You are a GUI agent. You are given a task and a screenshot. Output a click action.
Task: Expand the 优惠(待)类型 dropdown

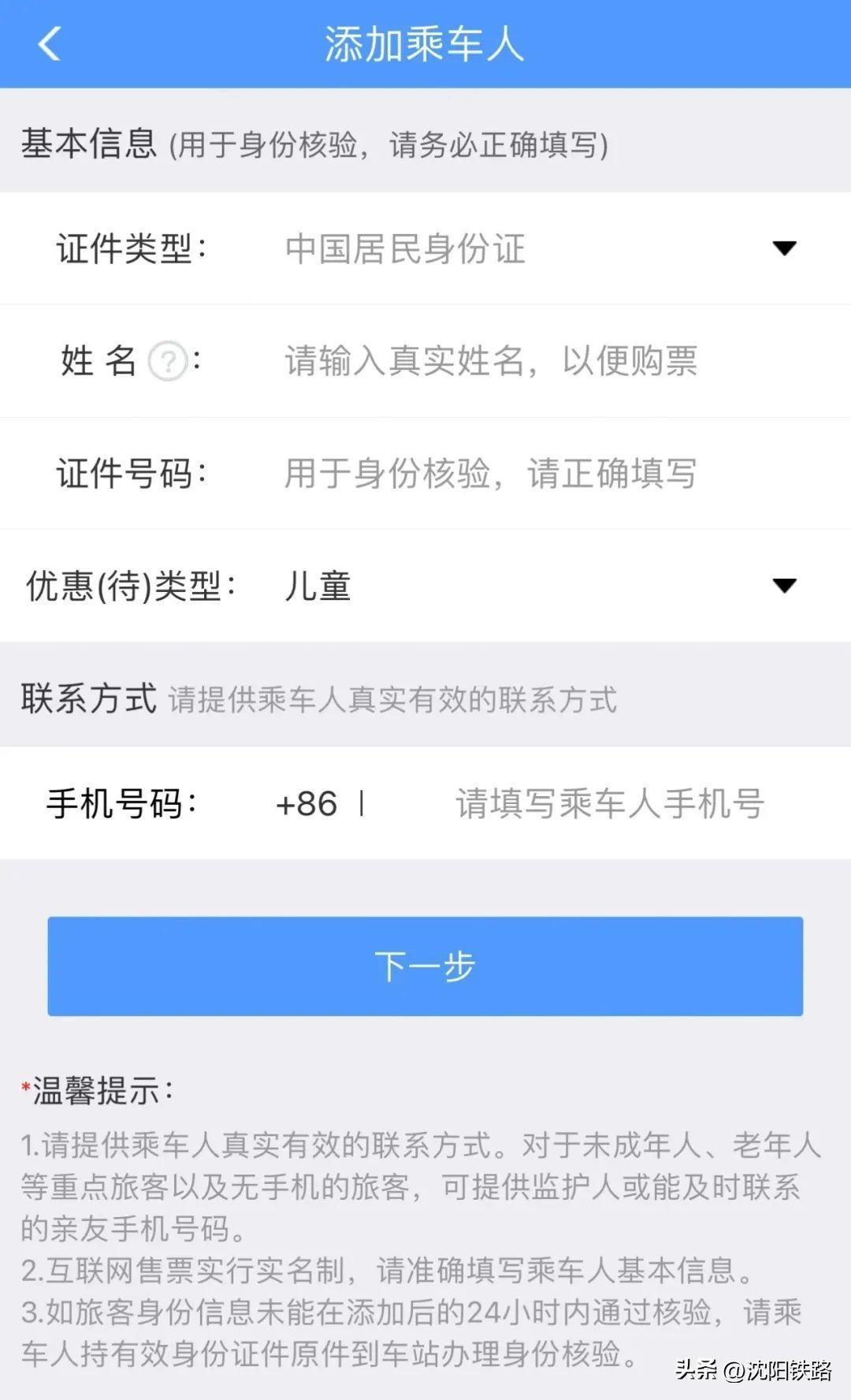click(x=784, y=586)
